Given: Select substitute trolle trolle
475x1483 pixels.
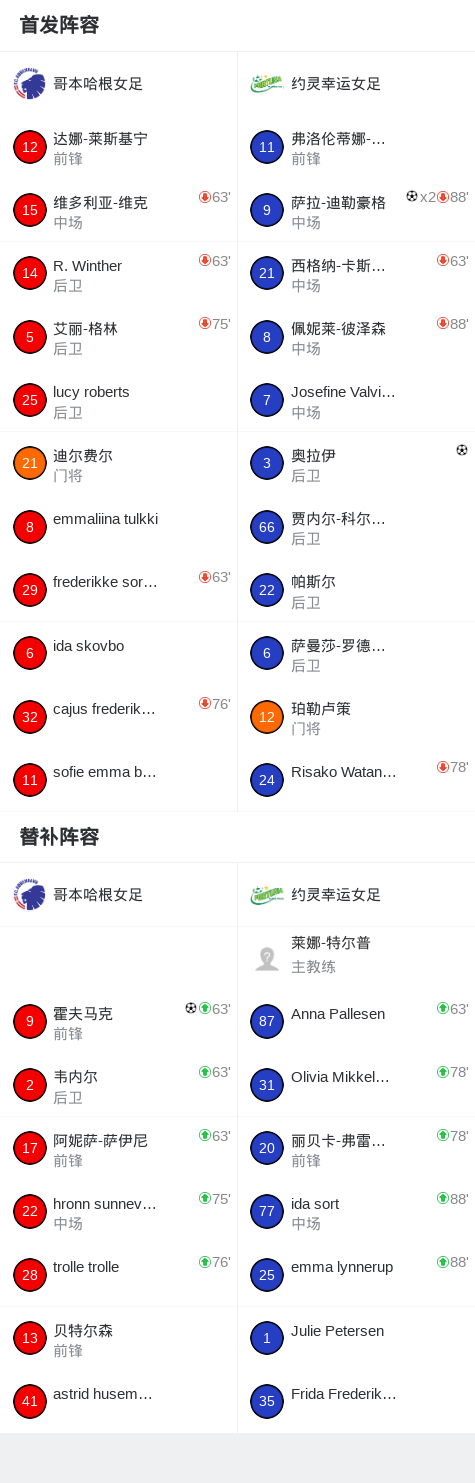Looking at the screenshot, I should point(118,1275).
